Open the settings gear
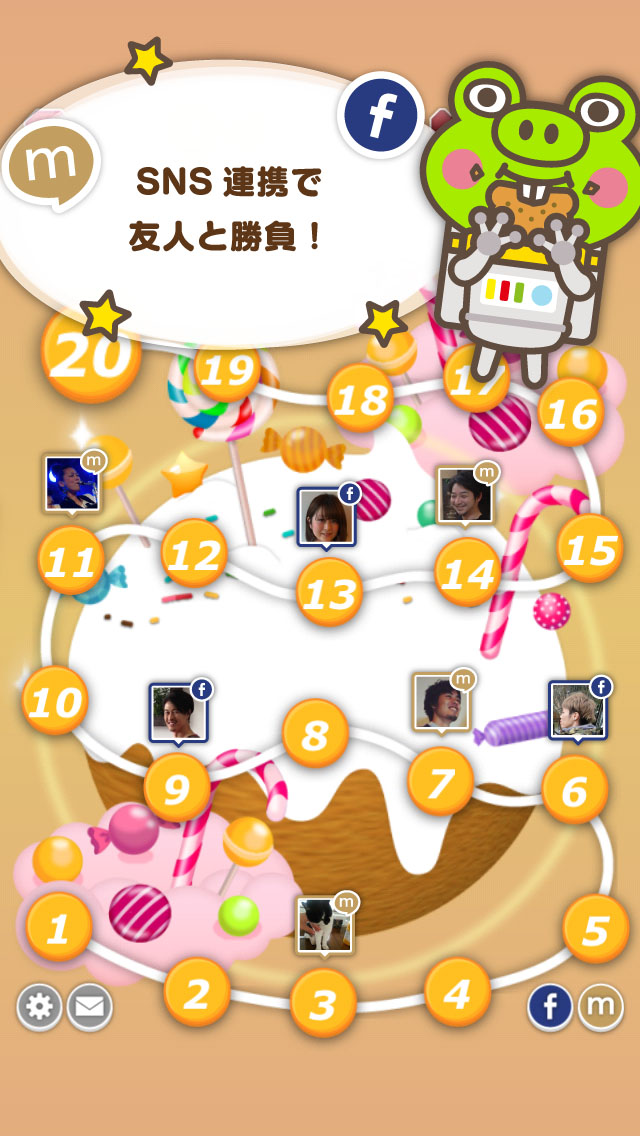Viewport: 640px width, 1136px height. [x=40, y=1006]
